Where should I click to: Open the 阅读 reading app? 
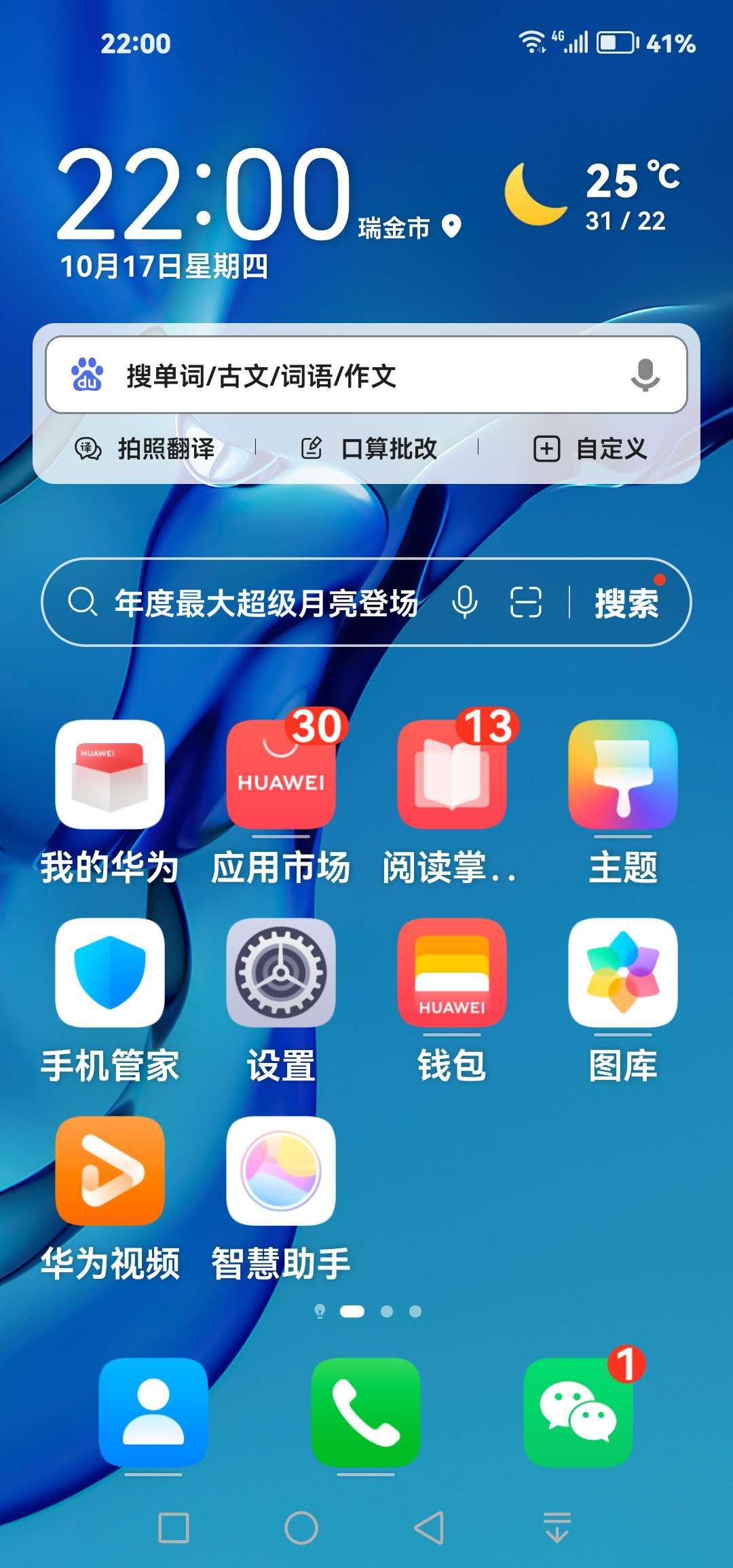click(x=452, y=774)
